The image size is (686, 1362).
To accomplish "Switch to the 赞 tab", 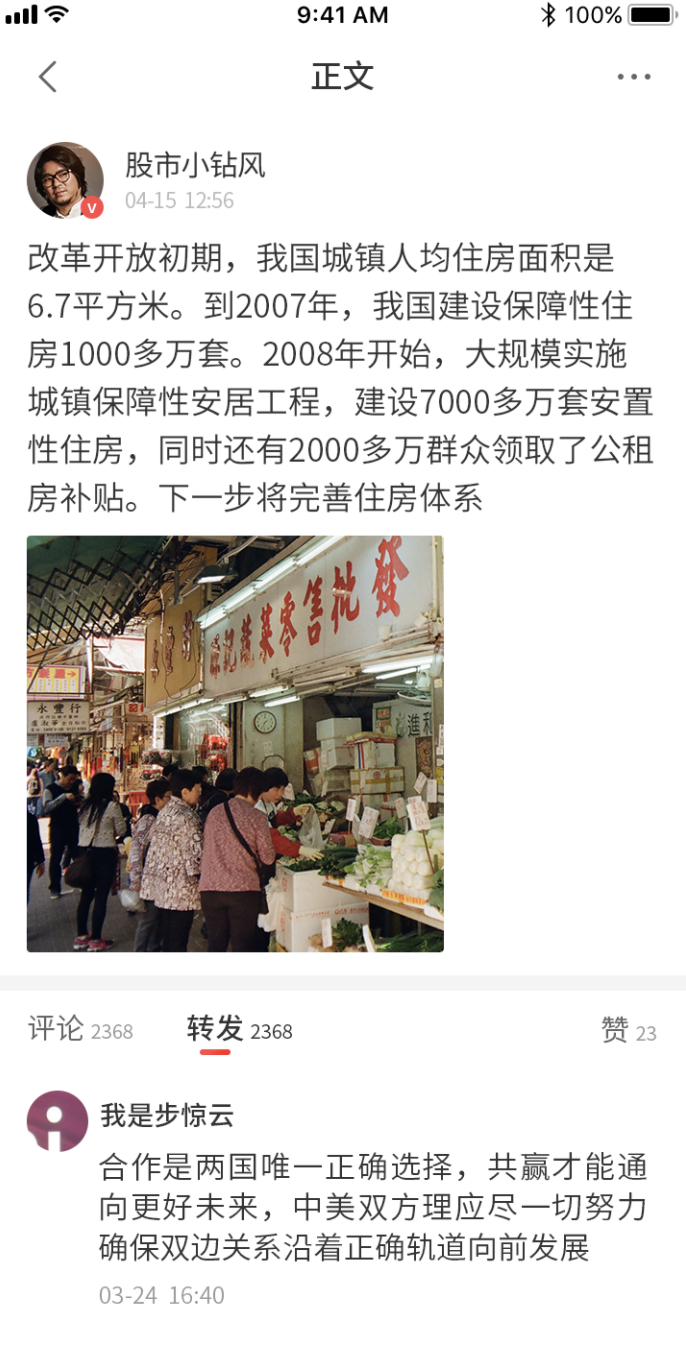I will (x=629, y=1031).
